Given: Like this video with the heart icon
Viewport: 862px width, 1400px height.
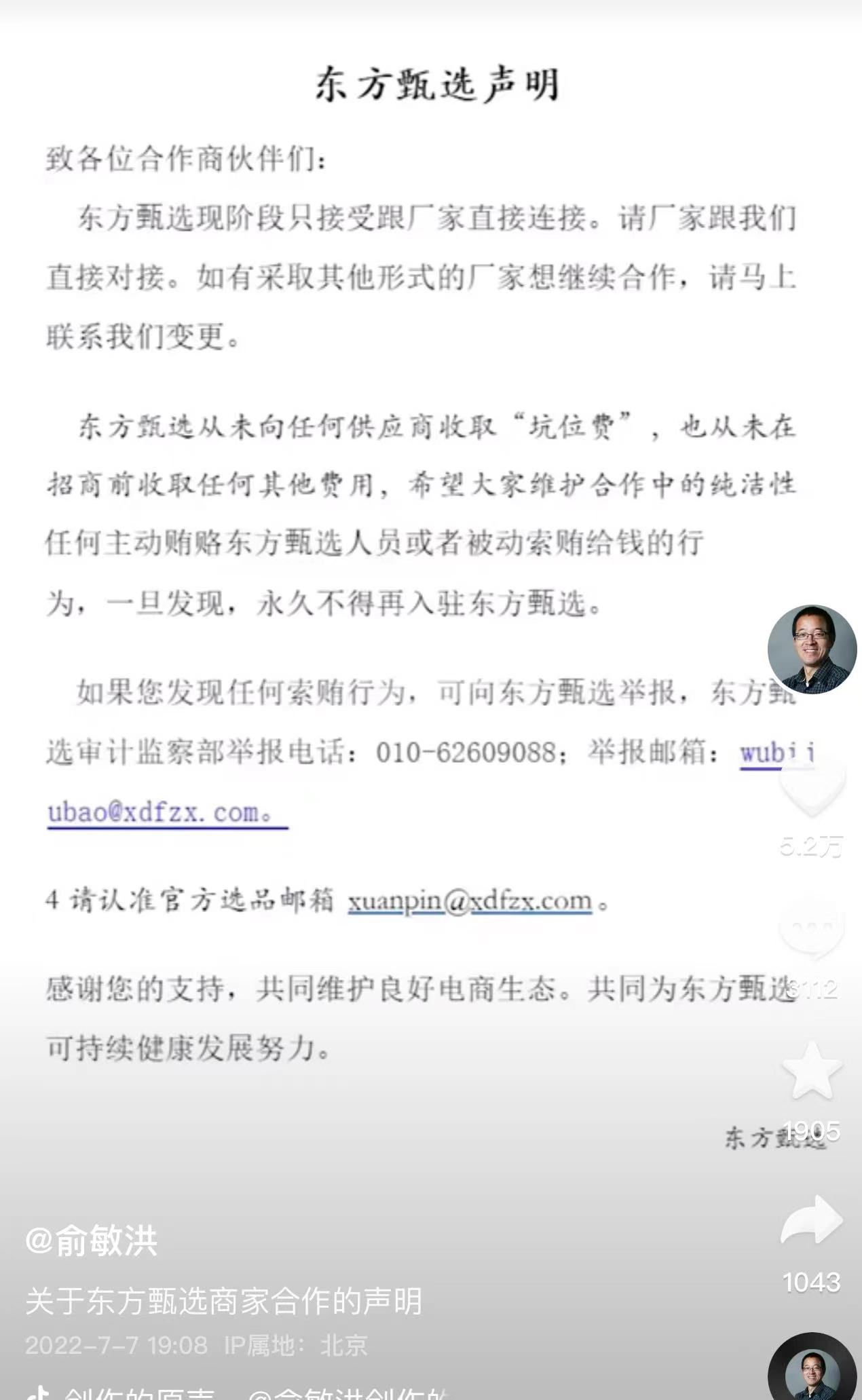Looking at the screenshot, I should coord(812,787).
